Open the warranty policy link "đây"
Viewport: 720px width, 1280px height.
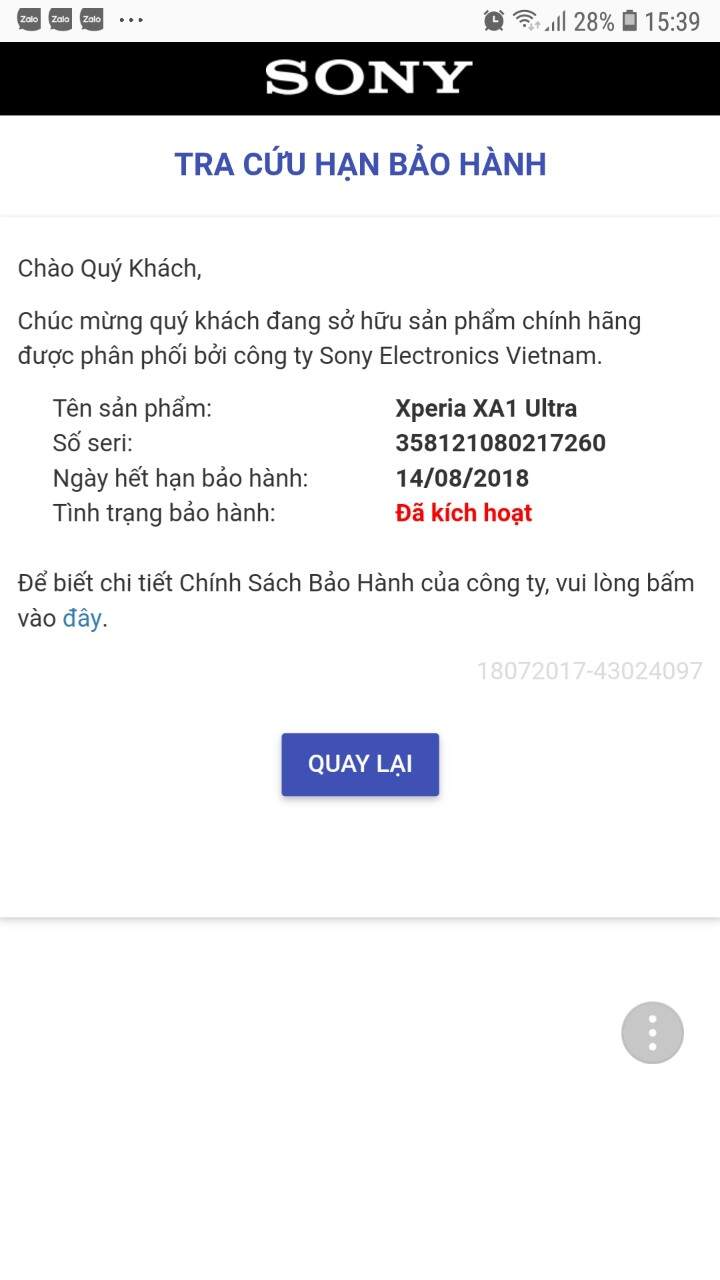point(82,619)
